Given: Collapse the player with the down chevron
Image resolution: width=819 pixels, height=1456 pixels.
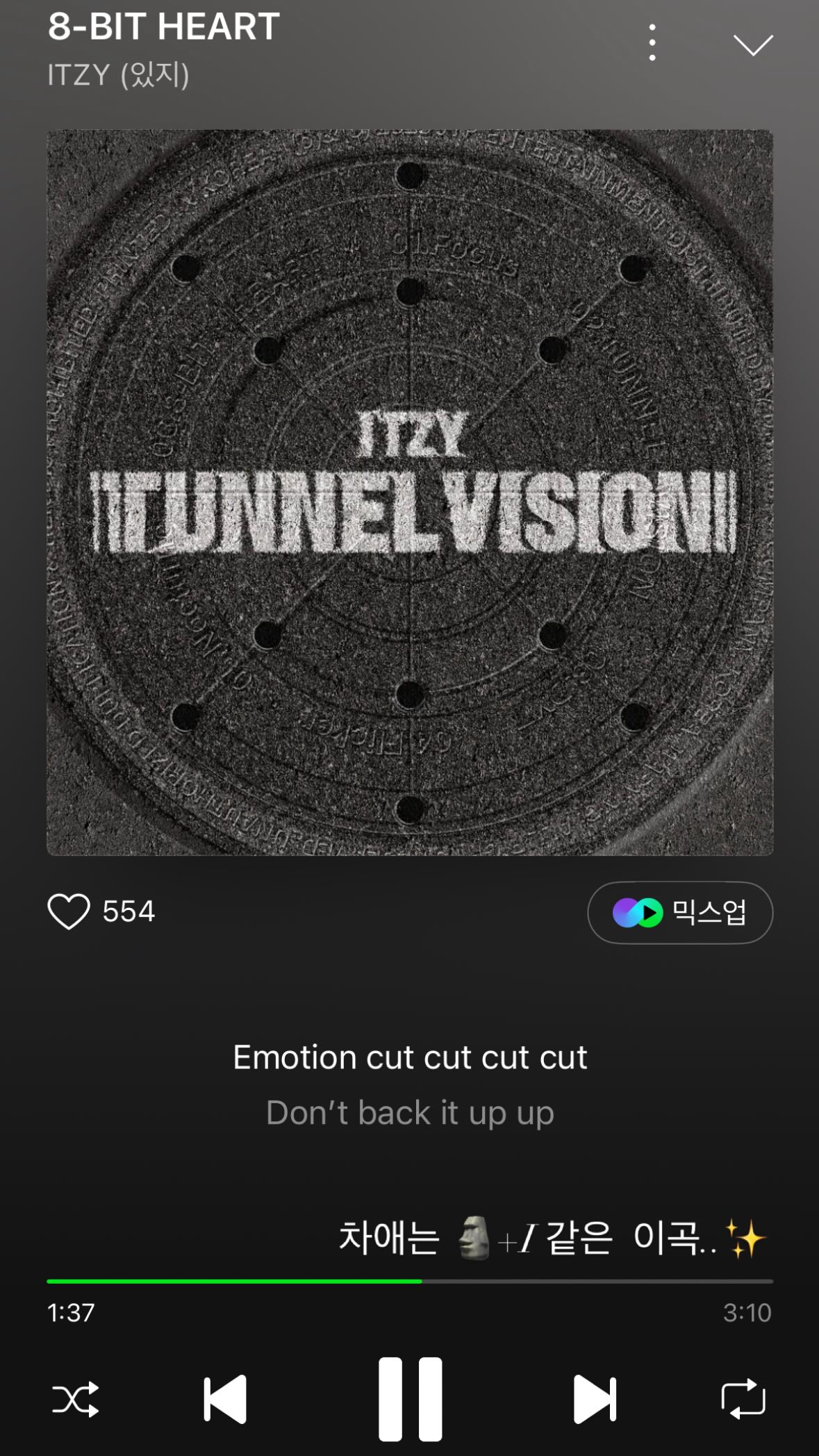Looking at the screenshot, I should (753, 44).
